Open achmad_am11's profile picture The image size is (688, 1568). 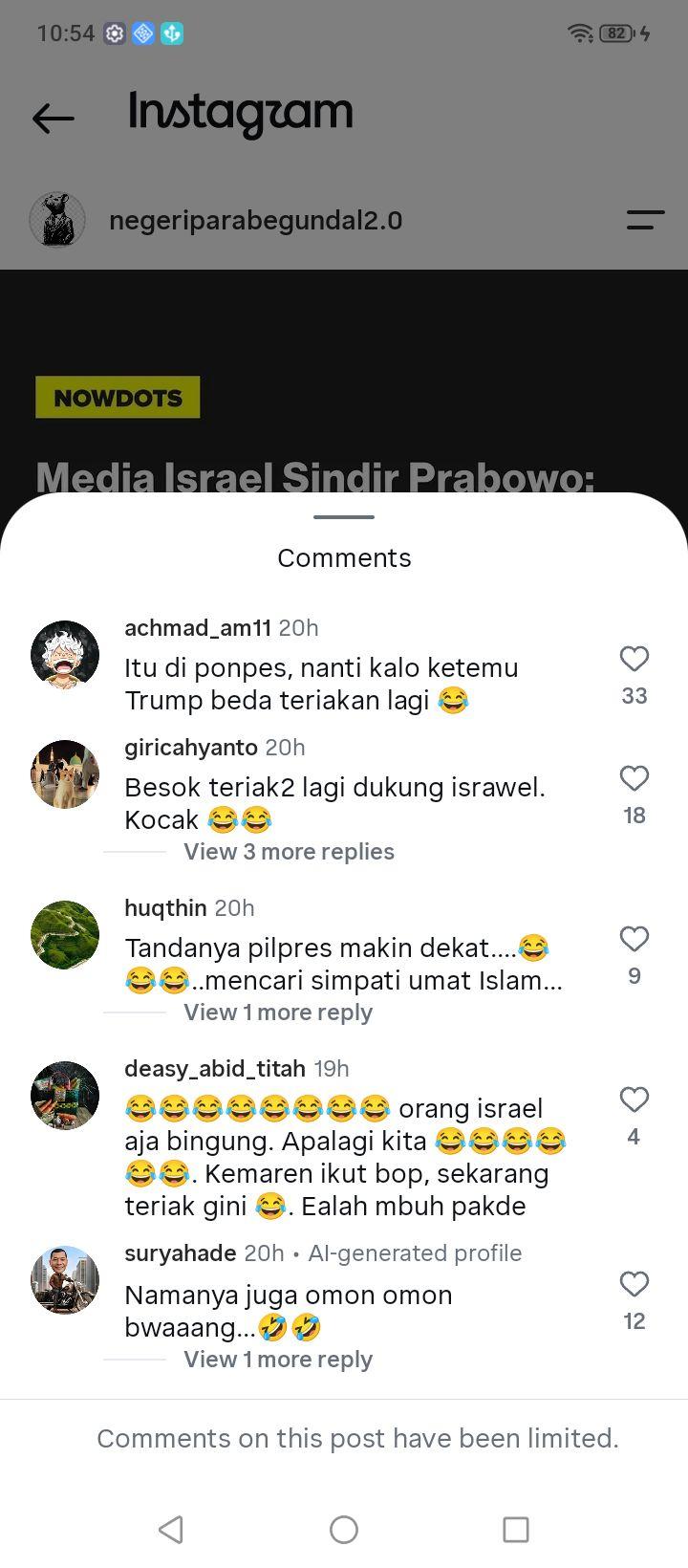[65, 655]
